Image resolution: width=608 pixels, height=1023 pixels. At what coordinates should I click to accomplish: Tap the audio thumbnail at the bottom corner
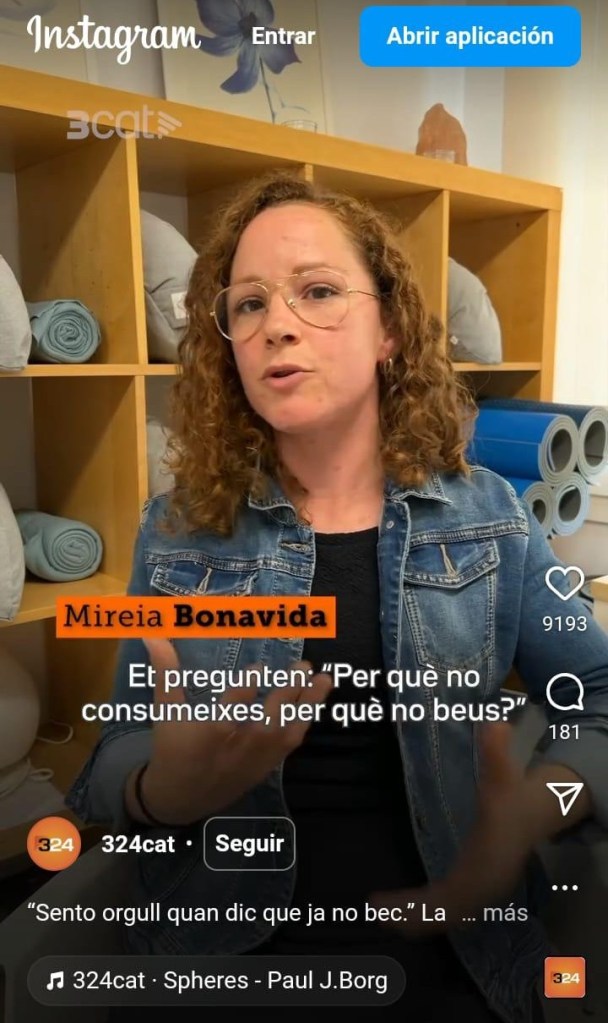564,977
